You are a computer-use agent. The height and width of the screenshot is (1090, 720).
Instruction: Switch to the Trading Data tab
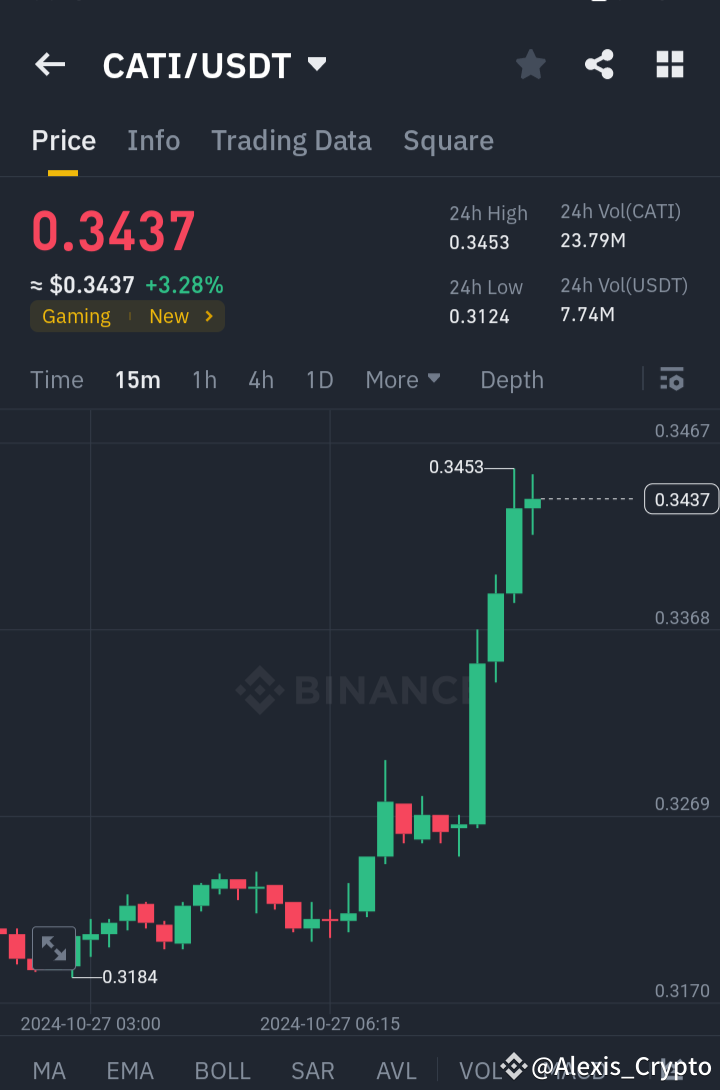coord(291,140)
